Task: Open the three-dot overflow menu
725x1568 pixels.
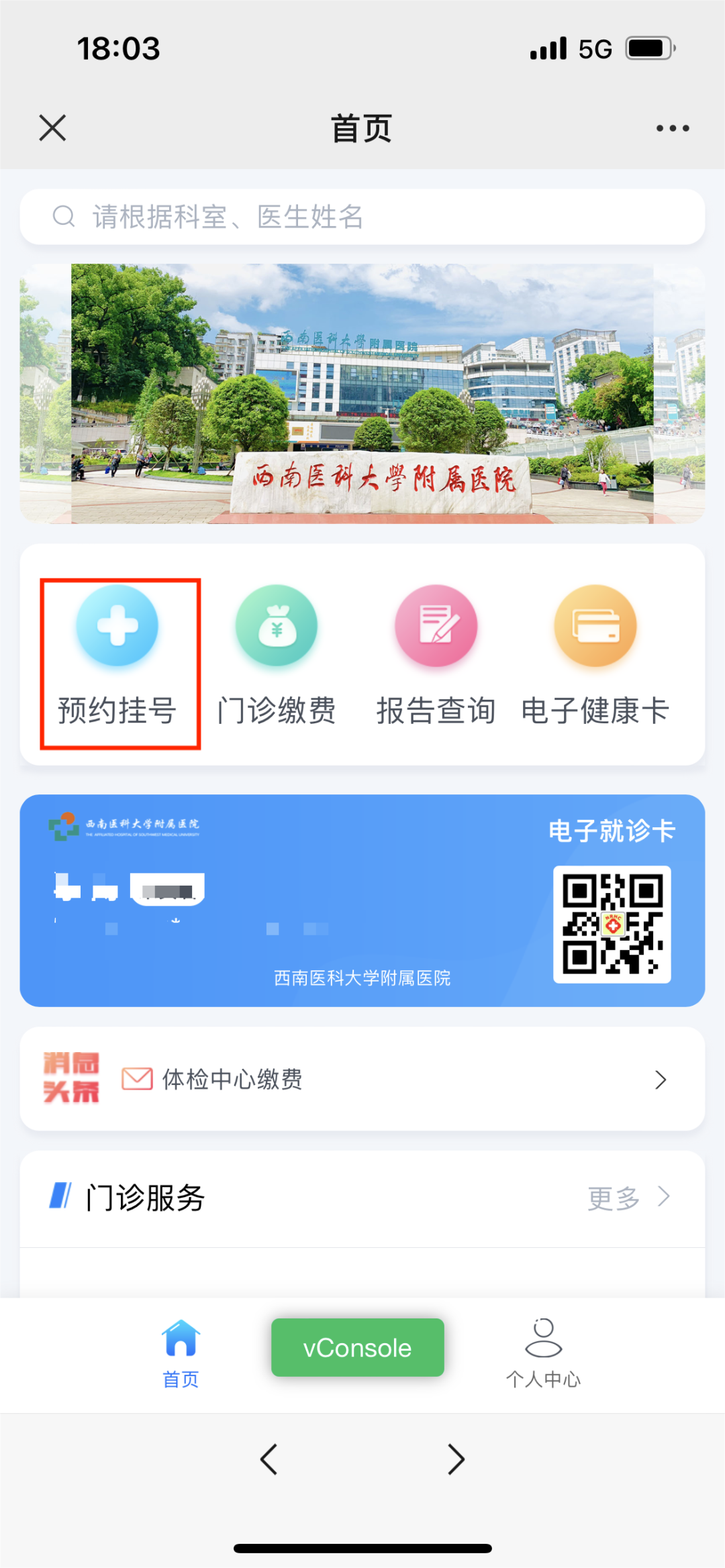Action: (672, 128)
